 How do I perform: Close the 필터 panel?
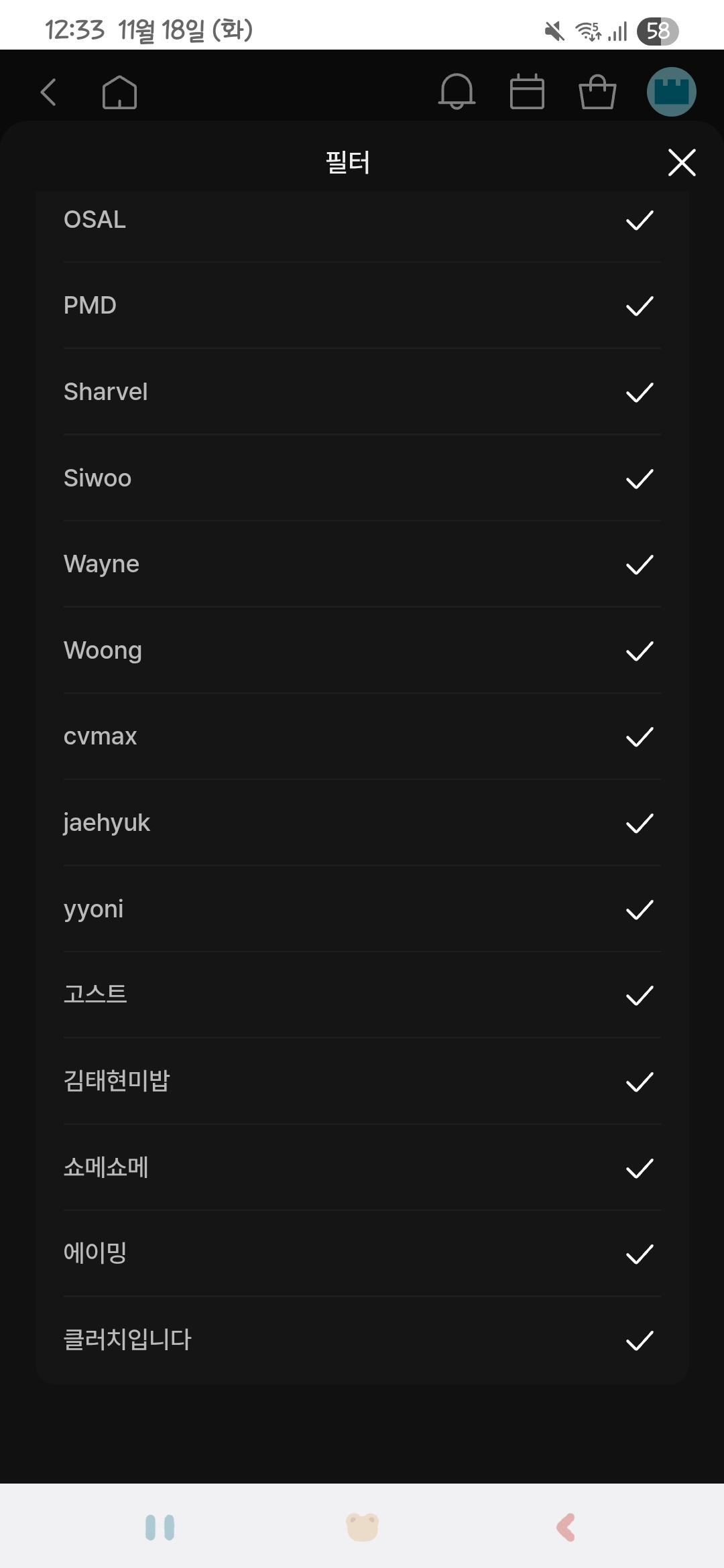682,162
